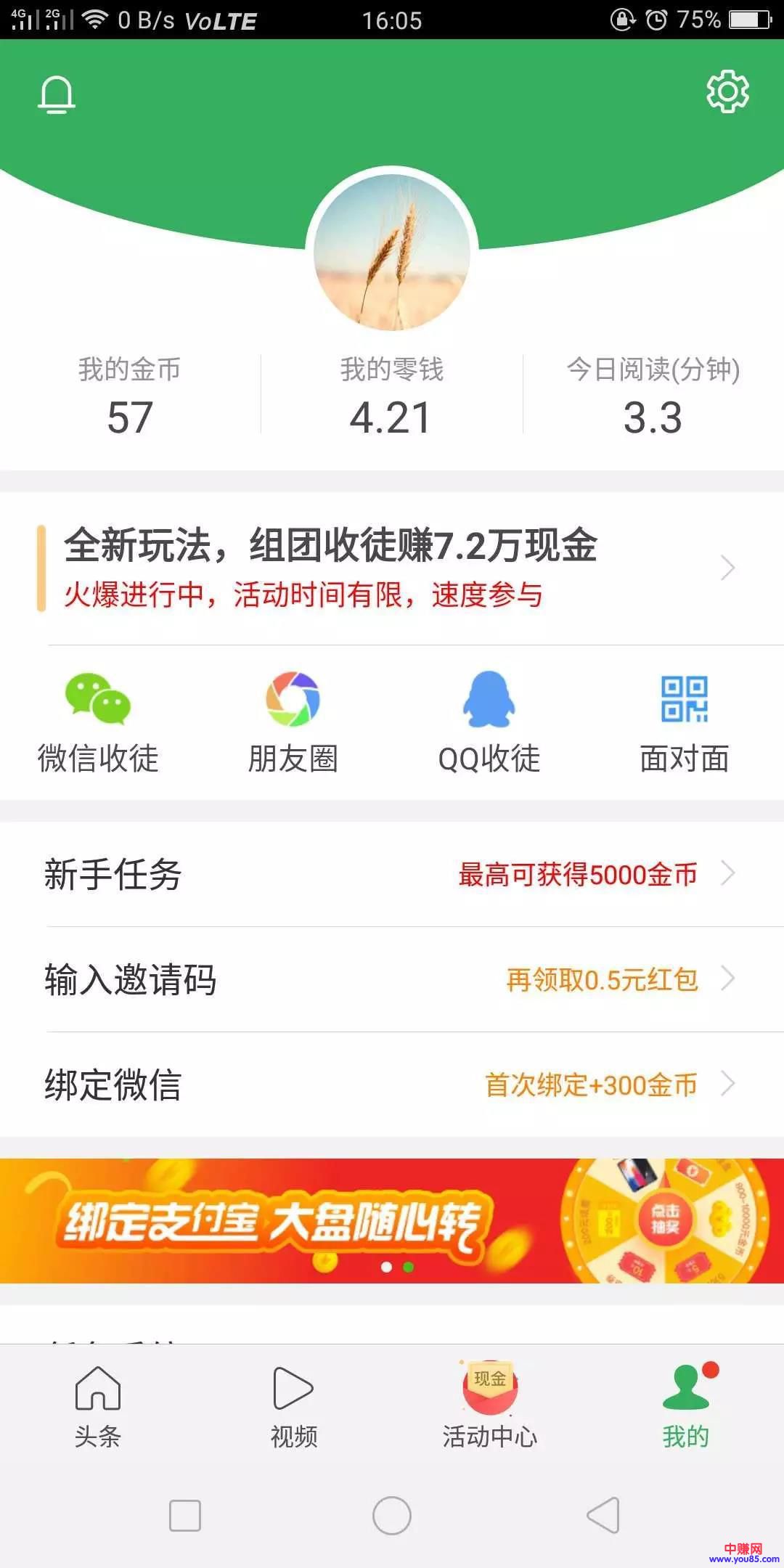This screenshot has width=784, height=1568.
Task: Open the settings gear
Action: [x=727, y=91]
